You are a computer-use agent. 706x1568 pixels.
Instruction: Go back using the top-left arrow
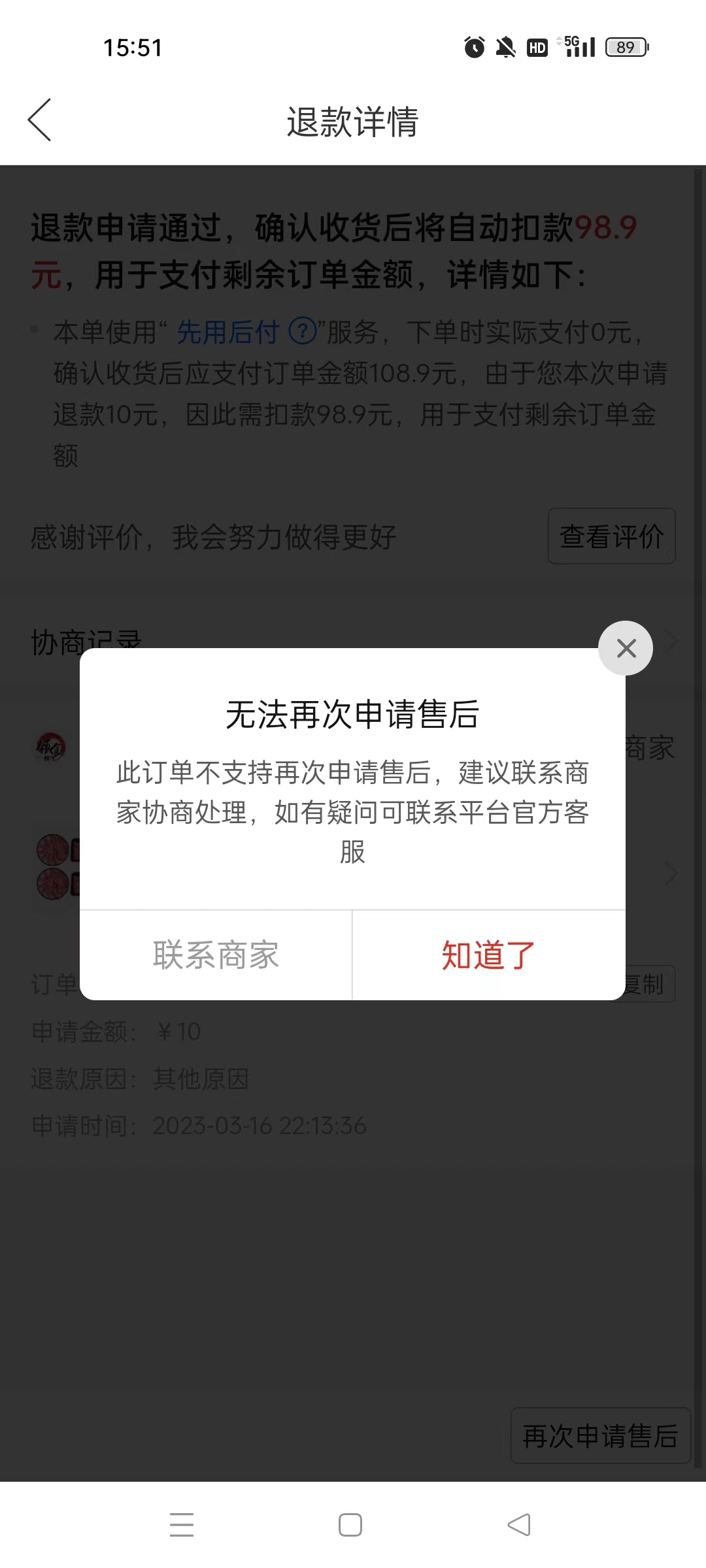coord(40,120)
